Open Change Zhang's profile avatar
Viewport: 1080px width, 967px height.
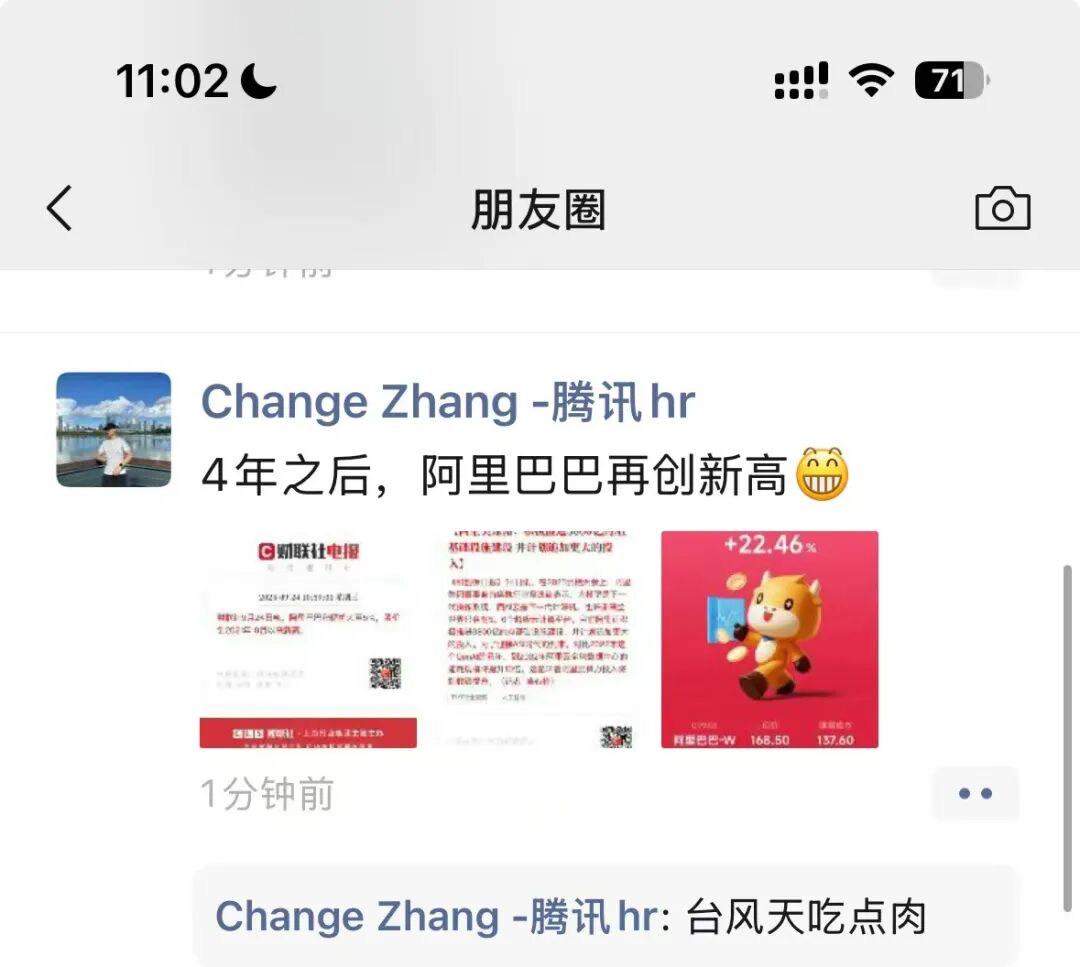click(113, 430)
